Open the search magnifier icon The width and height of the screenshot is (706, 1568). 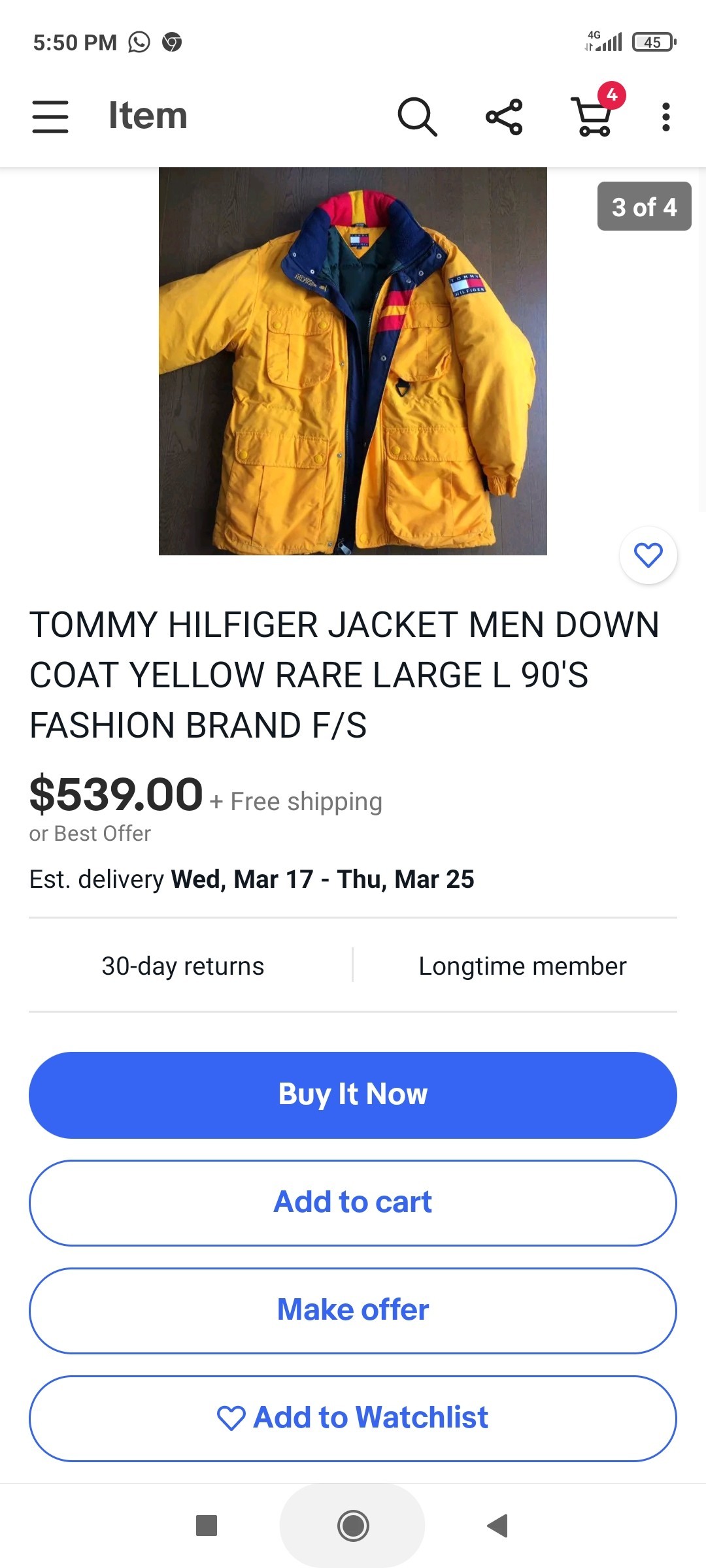416,116
